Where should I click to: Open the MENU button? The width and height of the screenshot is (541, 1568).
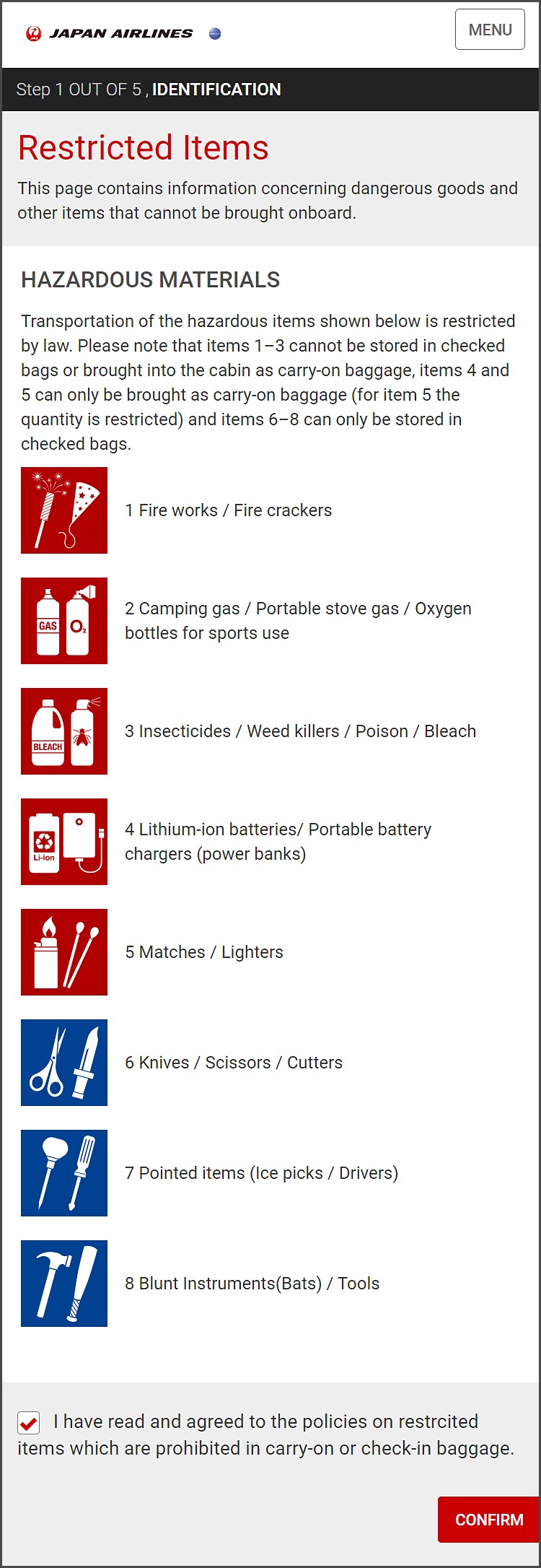coord(490,30)
